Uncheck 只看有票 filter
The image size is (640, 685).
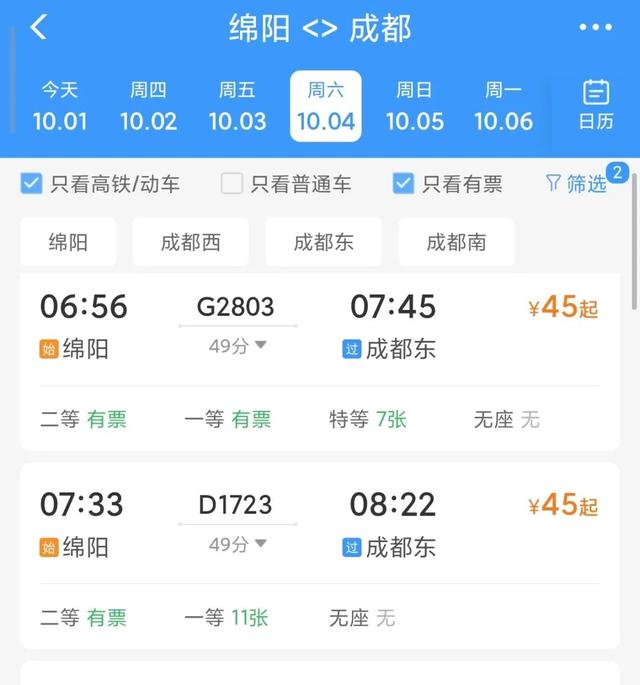(404, 184)
